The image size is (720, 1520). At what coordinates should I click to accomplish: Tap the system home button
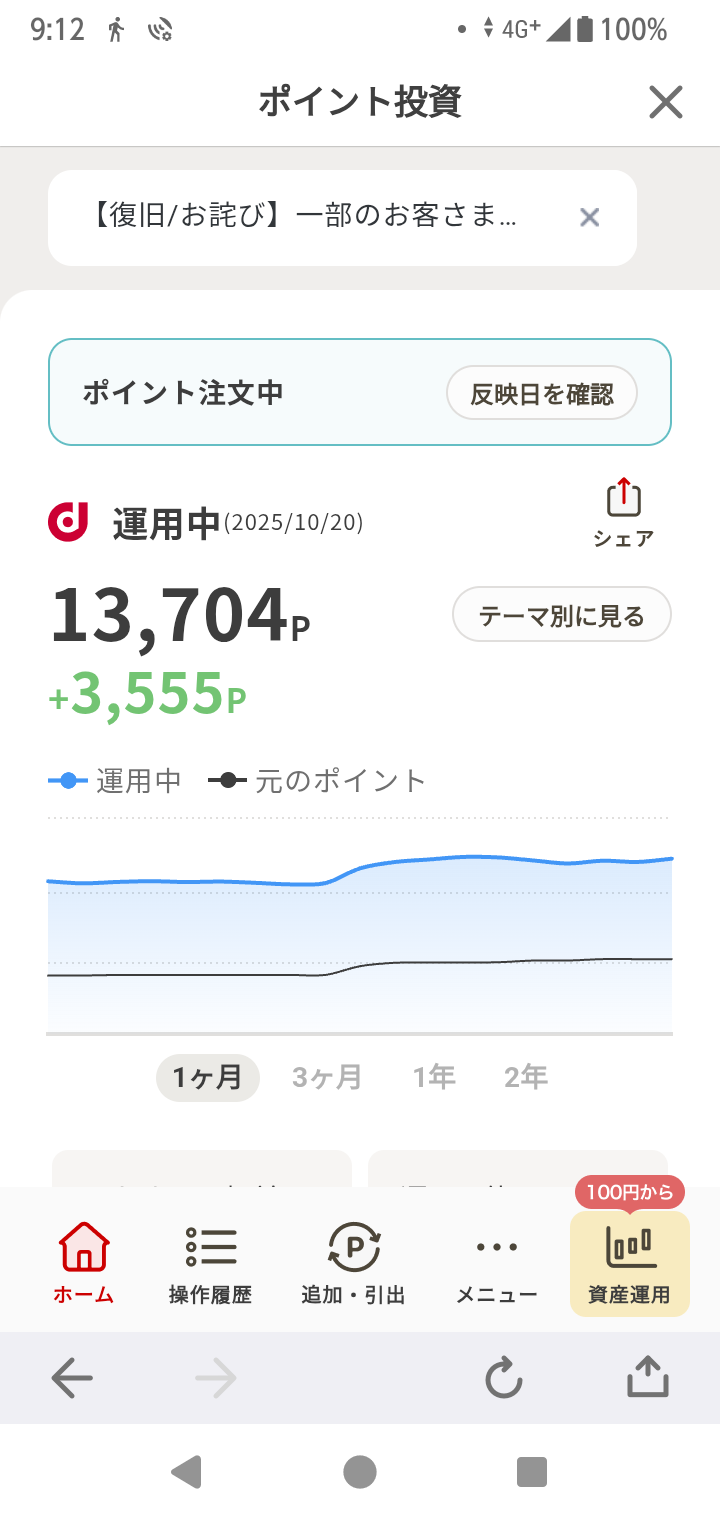(x=360, y=1472)
